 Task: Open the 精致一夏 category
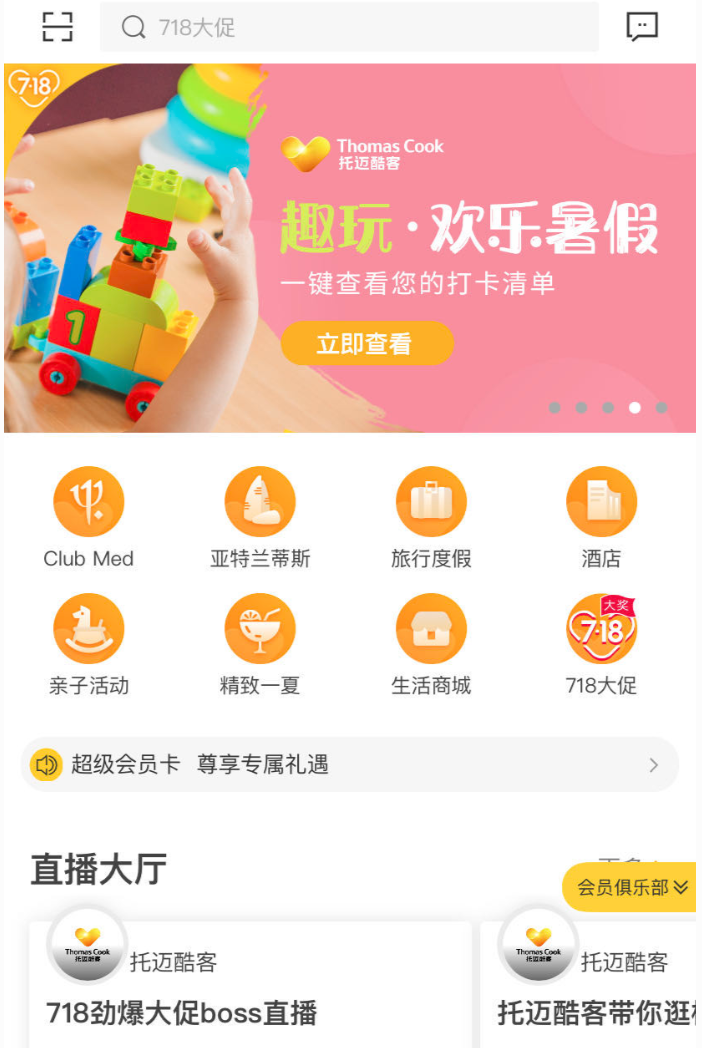click(260, 644)
